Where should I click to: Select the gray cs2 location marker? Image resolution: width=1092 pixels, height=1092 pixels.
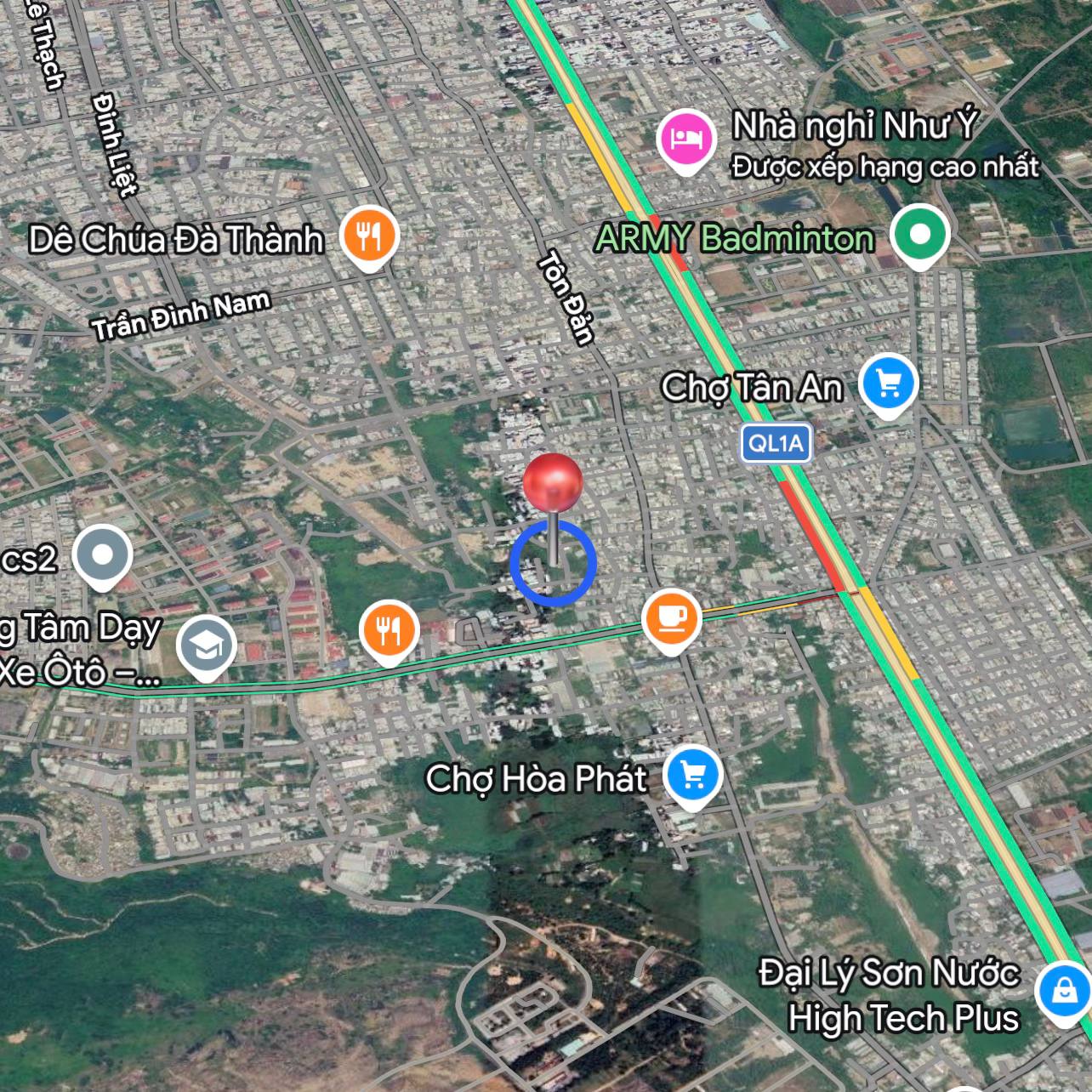102,557
